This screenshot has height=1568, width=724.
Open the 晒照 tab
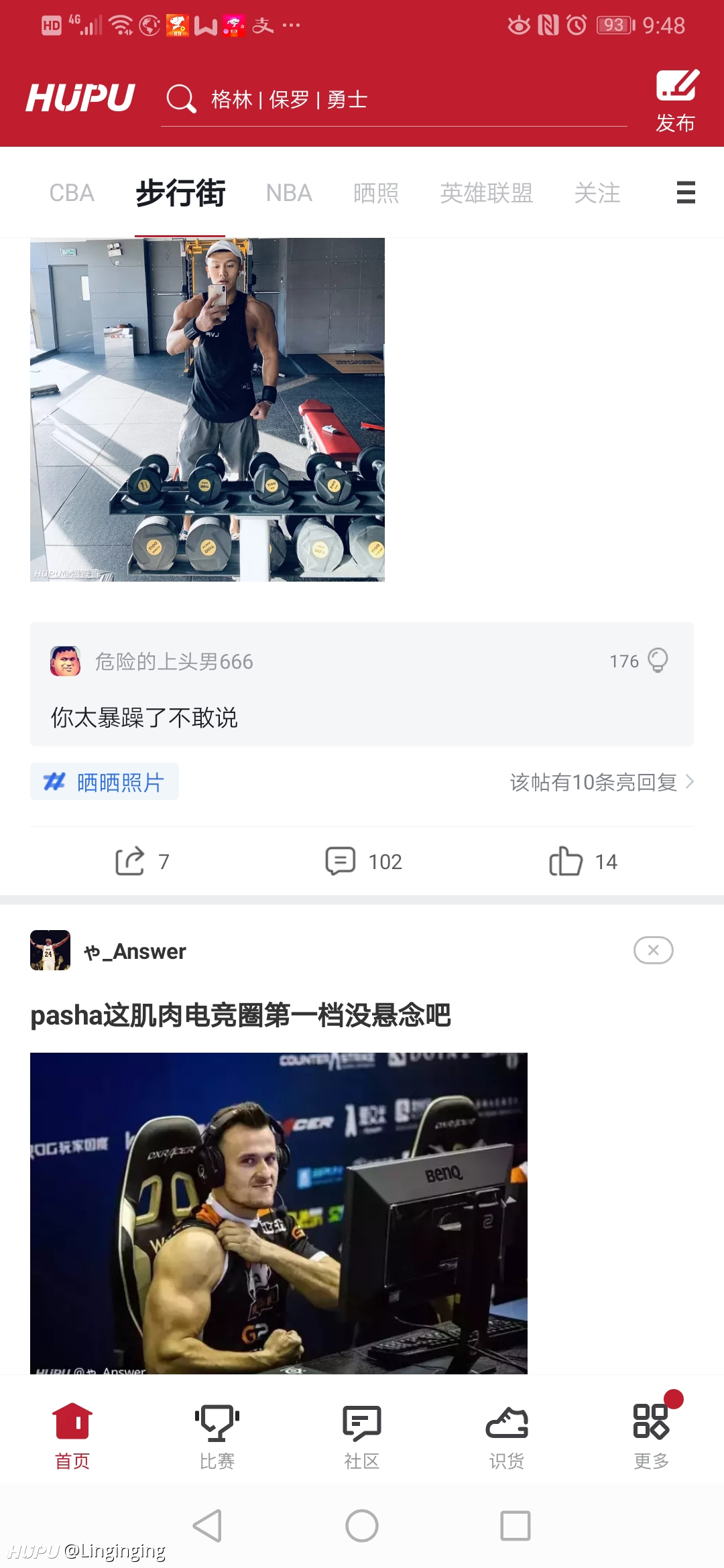(376, 193)
